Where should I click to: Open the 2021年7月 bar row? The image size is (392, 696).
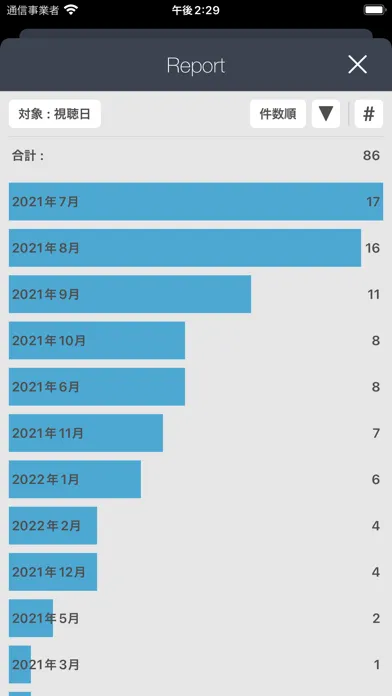coord(196,202)
